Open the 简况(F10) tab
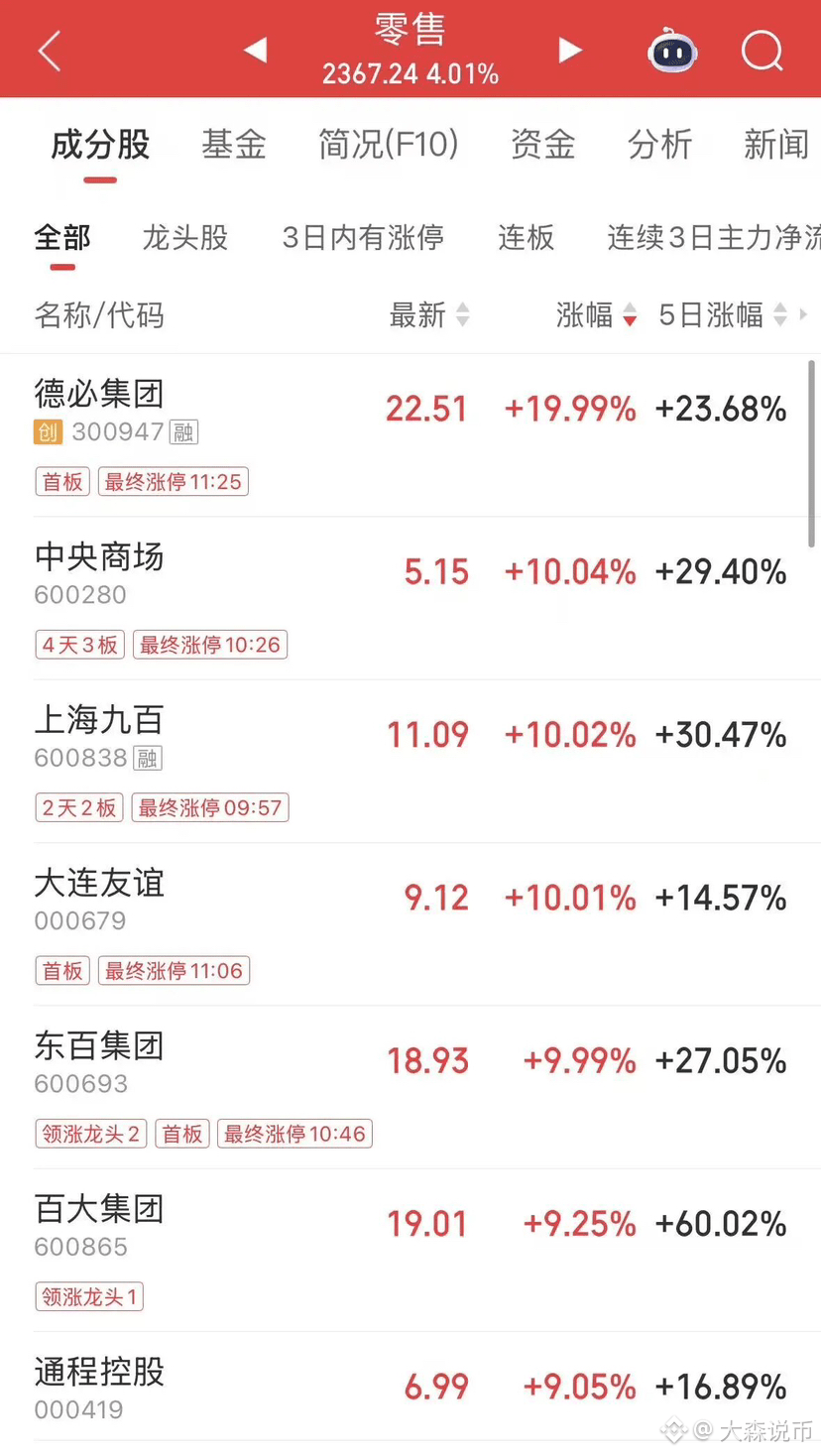The height and width of the screenshot is (1456, 821). 388,145
